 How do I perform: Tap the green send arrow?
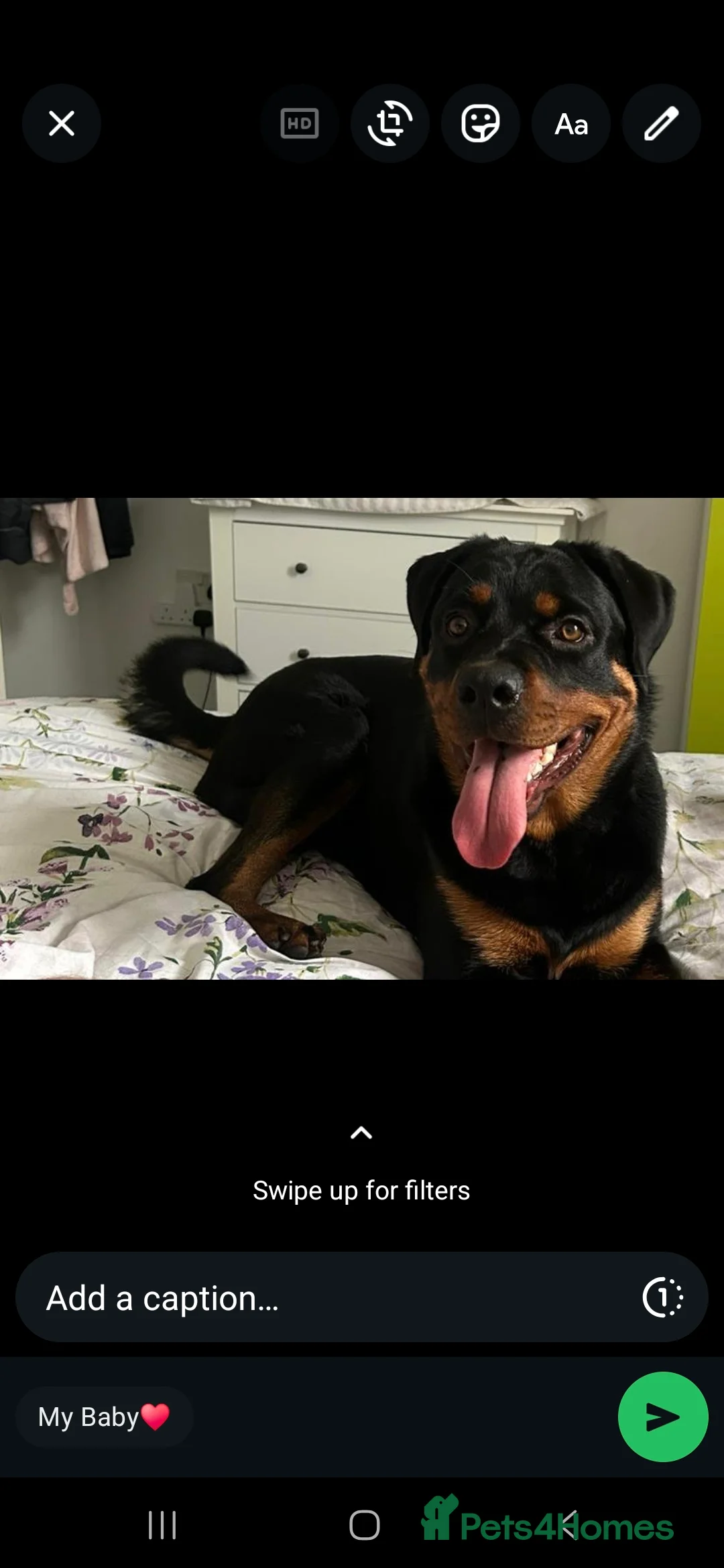(664, 1416)
